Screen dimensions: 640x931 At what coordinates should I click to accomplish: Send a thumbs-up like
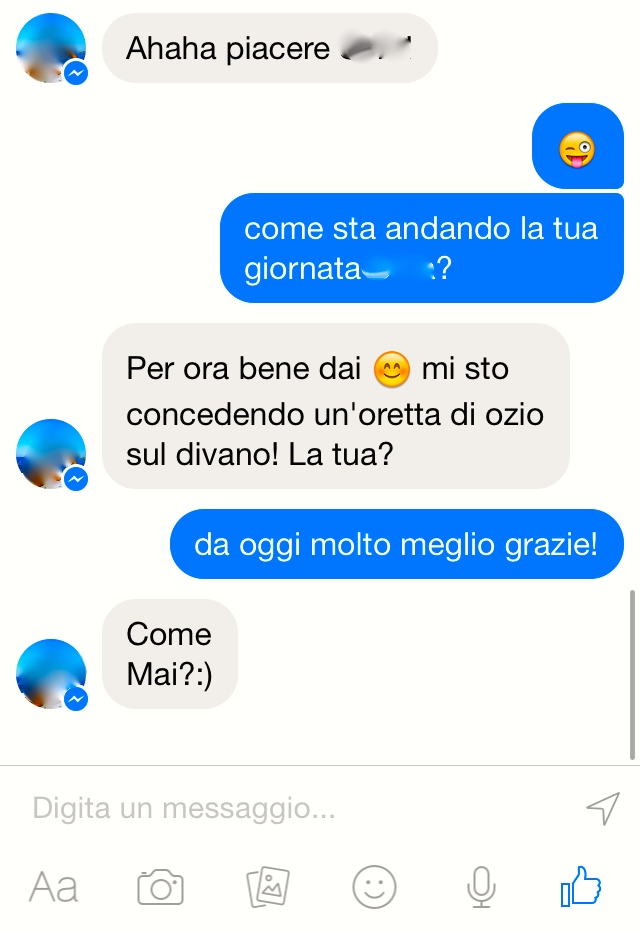click(582, 886)
